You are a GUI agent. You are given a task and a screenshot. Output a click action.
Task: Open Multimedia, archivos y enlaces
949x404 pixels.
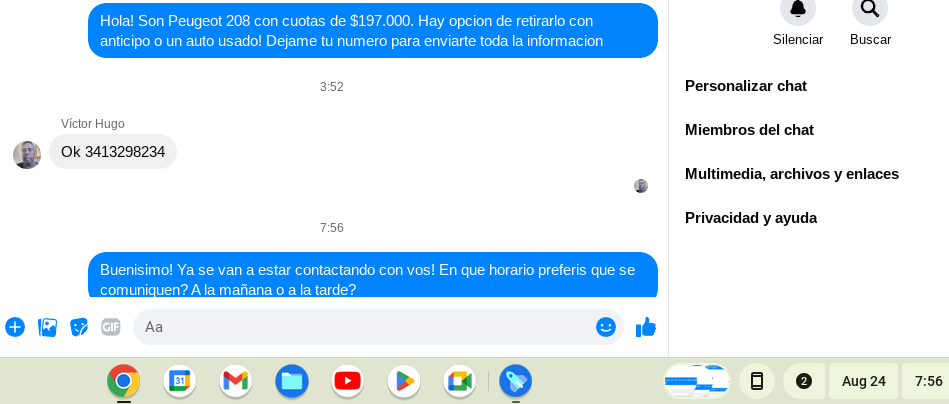tap(791, 174)
